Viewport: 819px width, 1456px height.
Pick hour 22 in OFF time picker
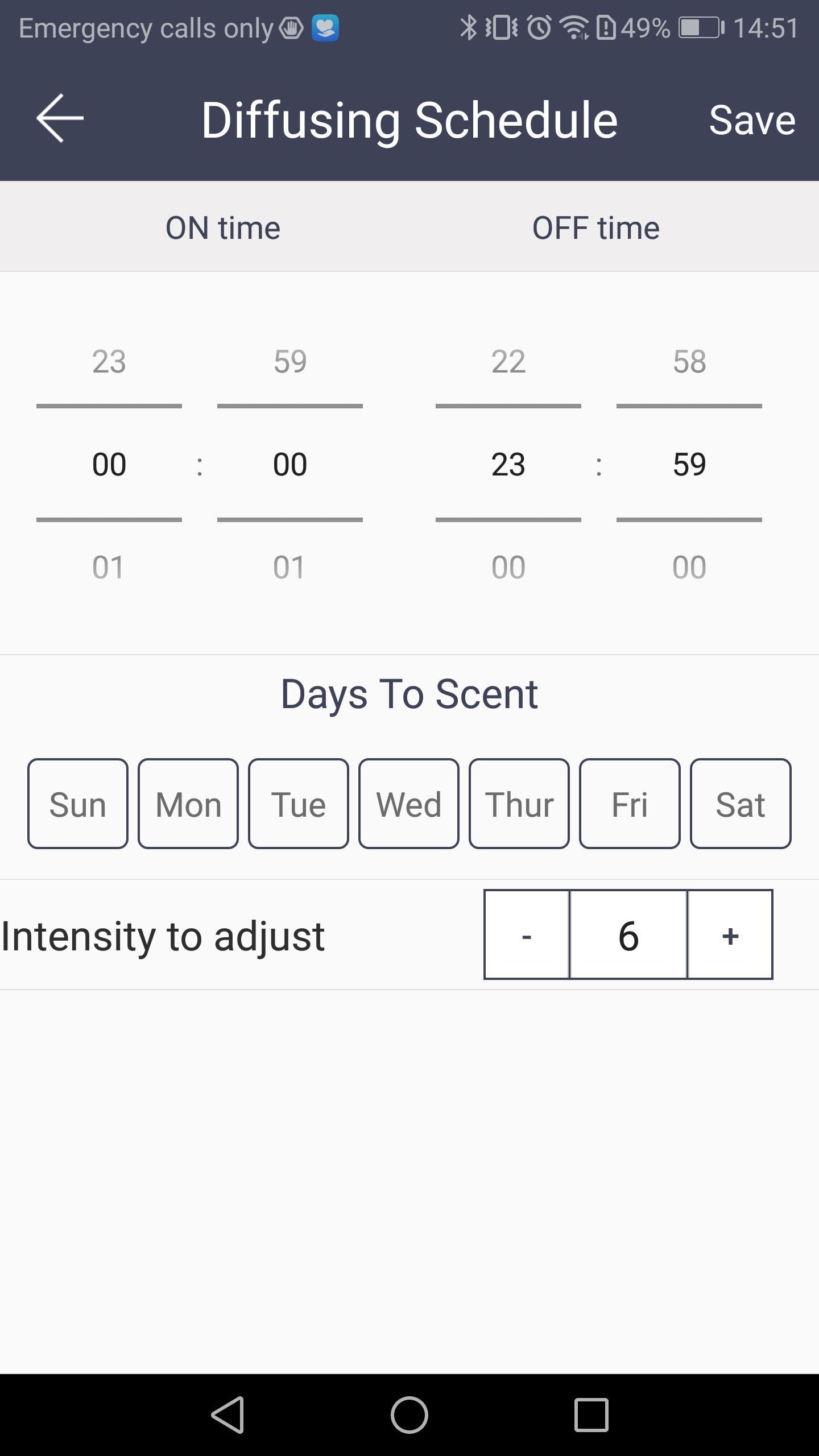508,361
